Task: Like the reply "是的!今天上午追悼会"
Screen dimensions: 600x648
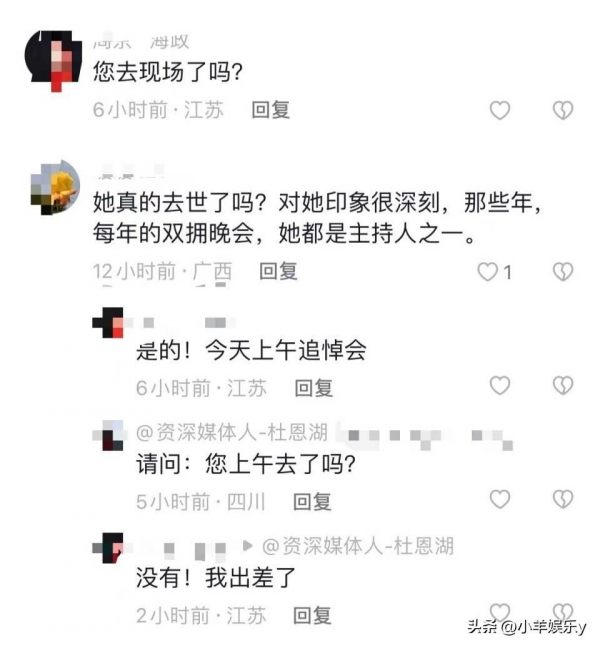Action: pos(499,386)
